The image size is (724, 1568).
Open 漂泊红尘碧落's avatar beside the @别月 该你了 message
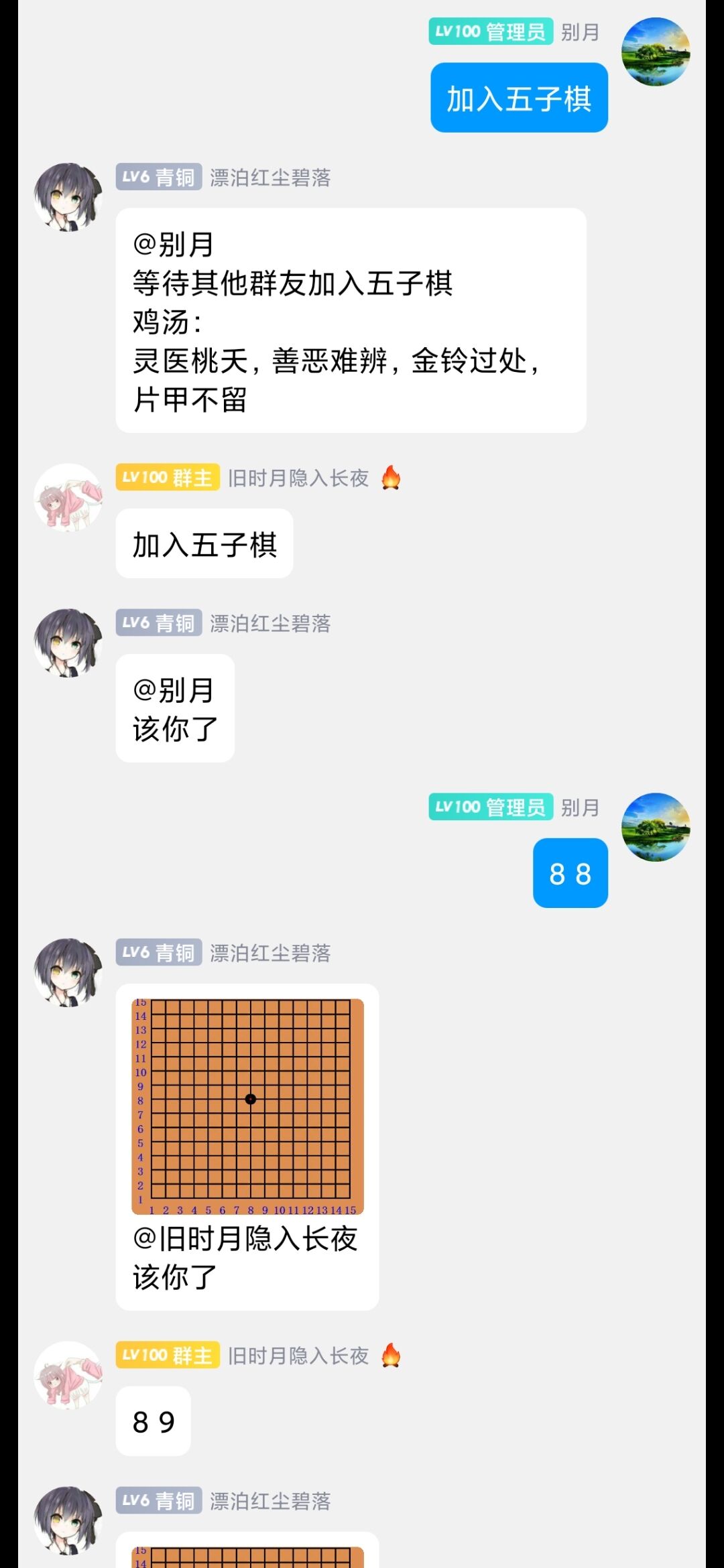coord(68,643)
